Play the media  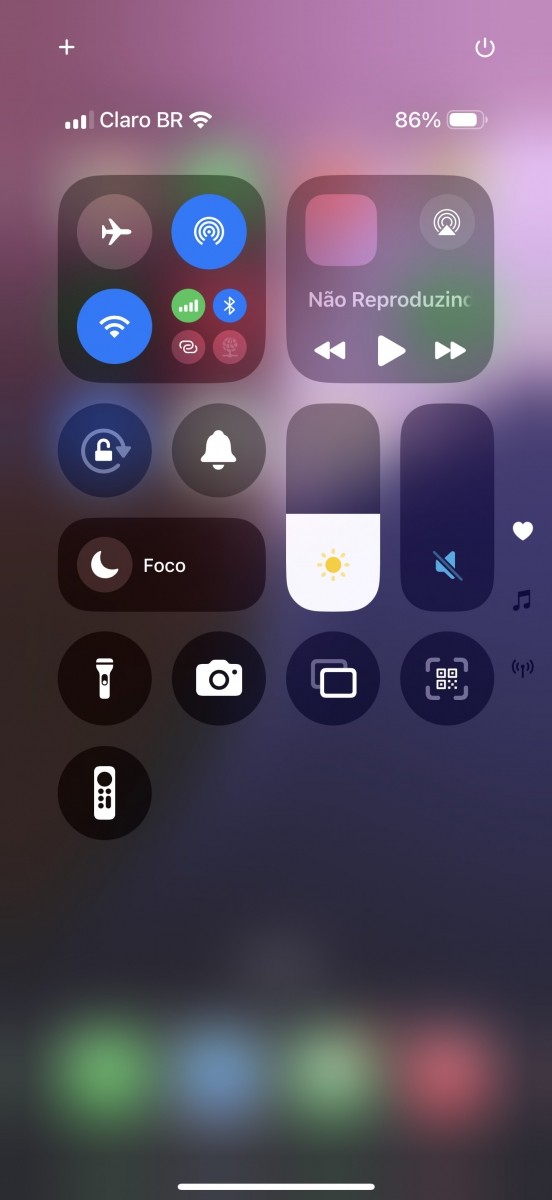click(x=391, y=350)
